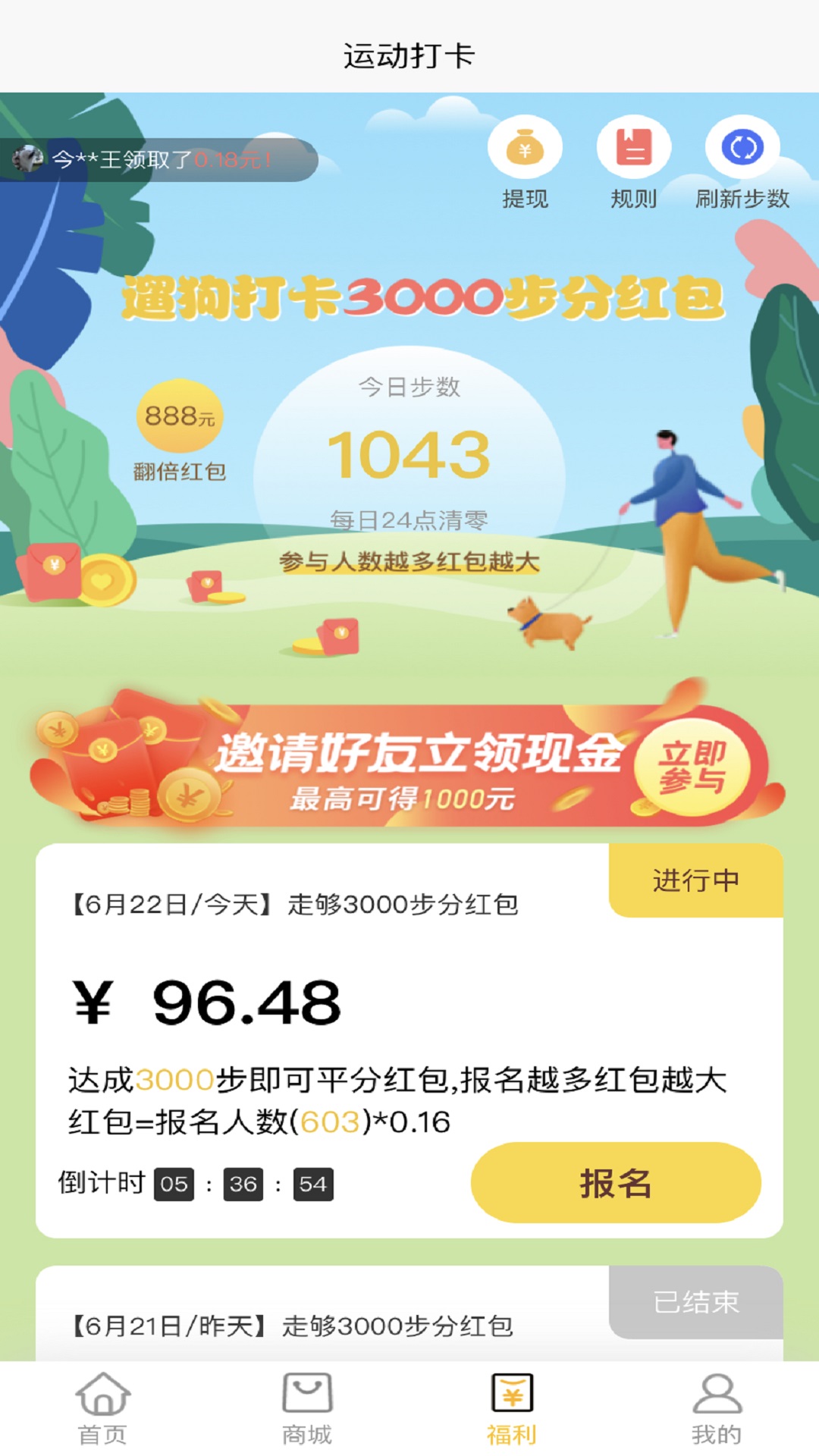
Task: Switch to the 首页 tab
Action: (x=103, y=1409)
